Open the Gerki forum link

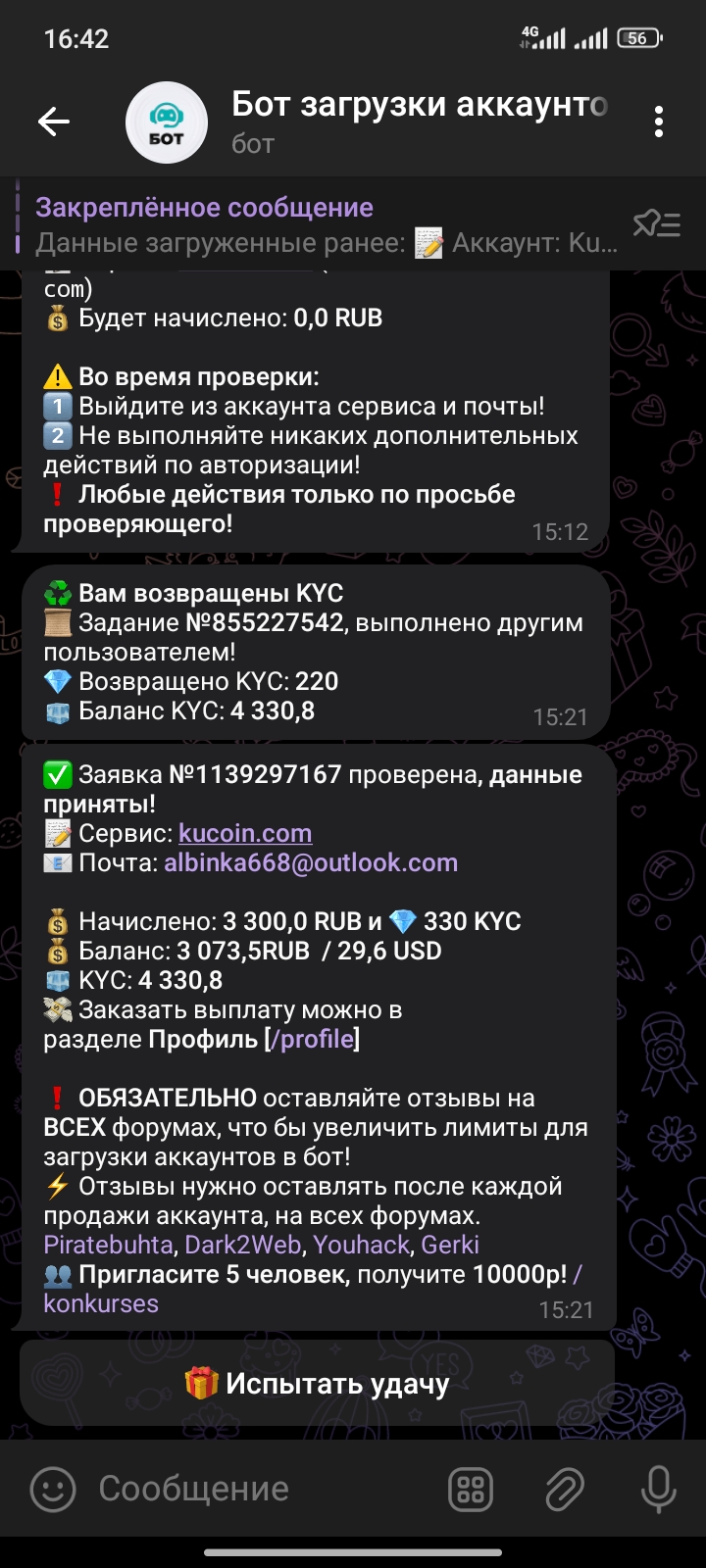(x=450, y=1245)
